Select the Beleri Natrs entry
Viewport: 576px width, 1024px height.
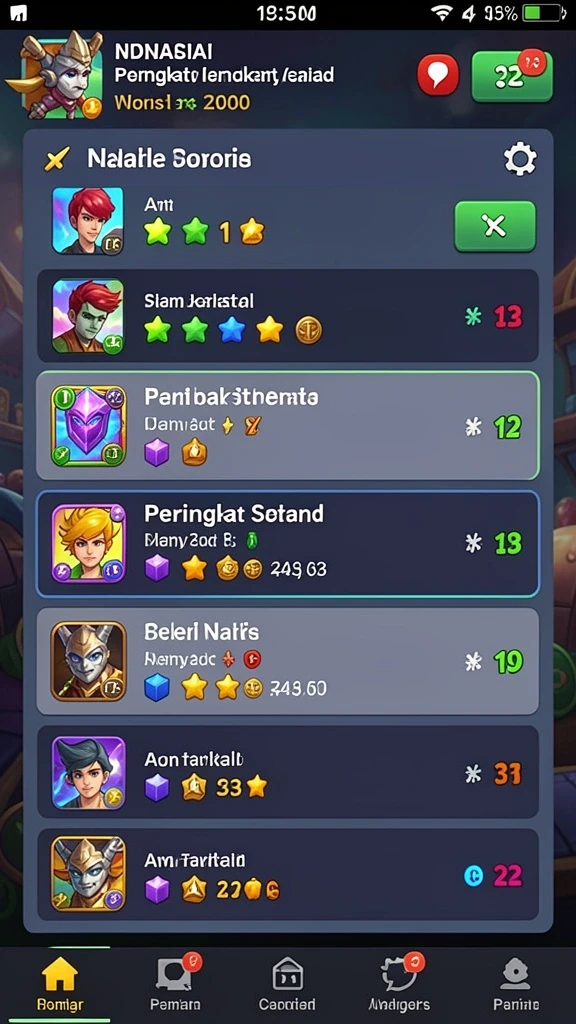click(x=288, y=661)
